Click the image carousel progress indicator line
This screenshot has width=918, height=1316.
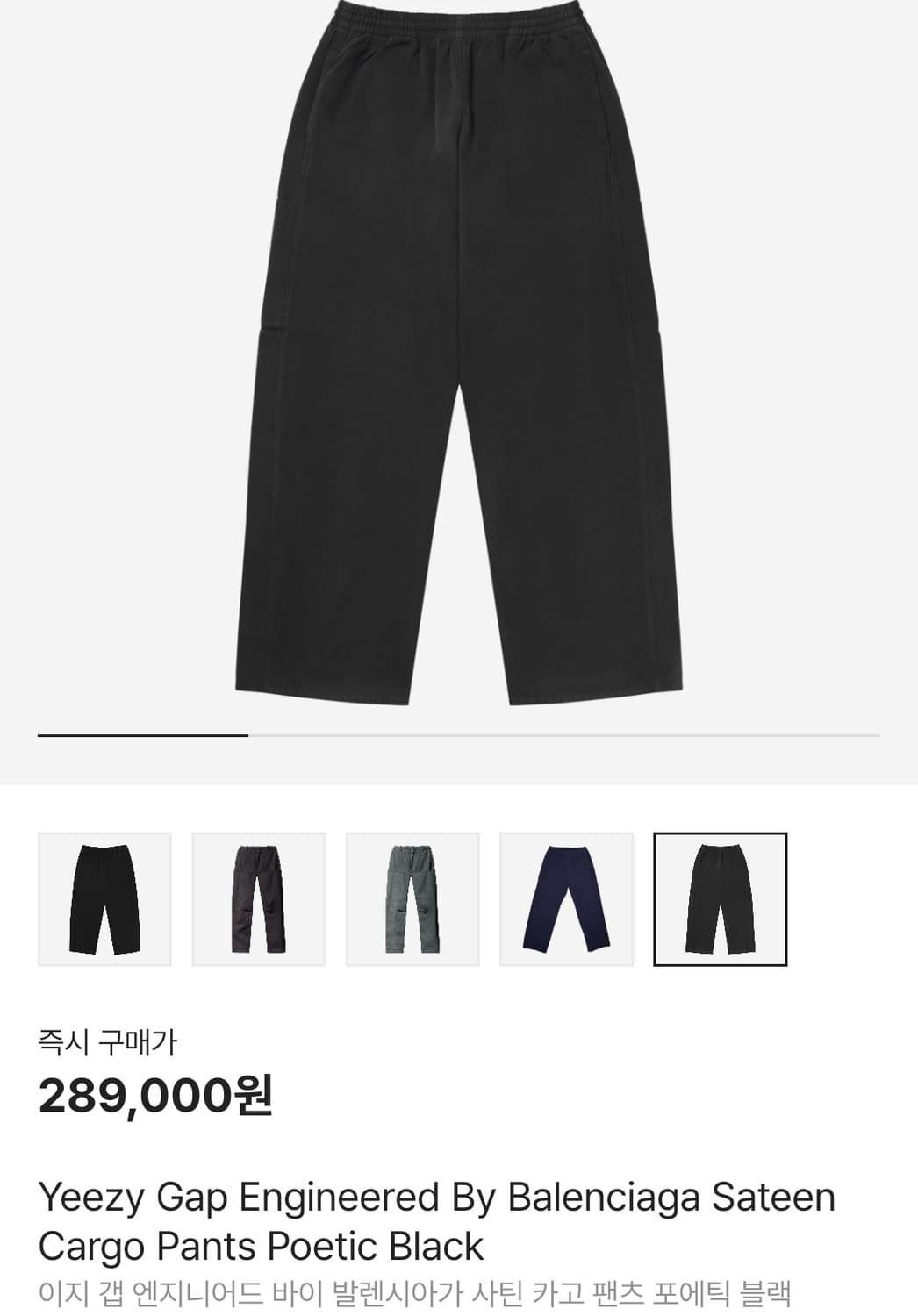[459, 734]
